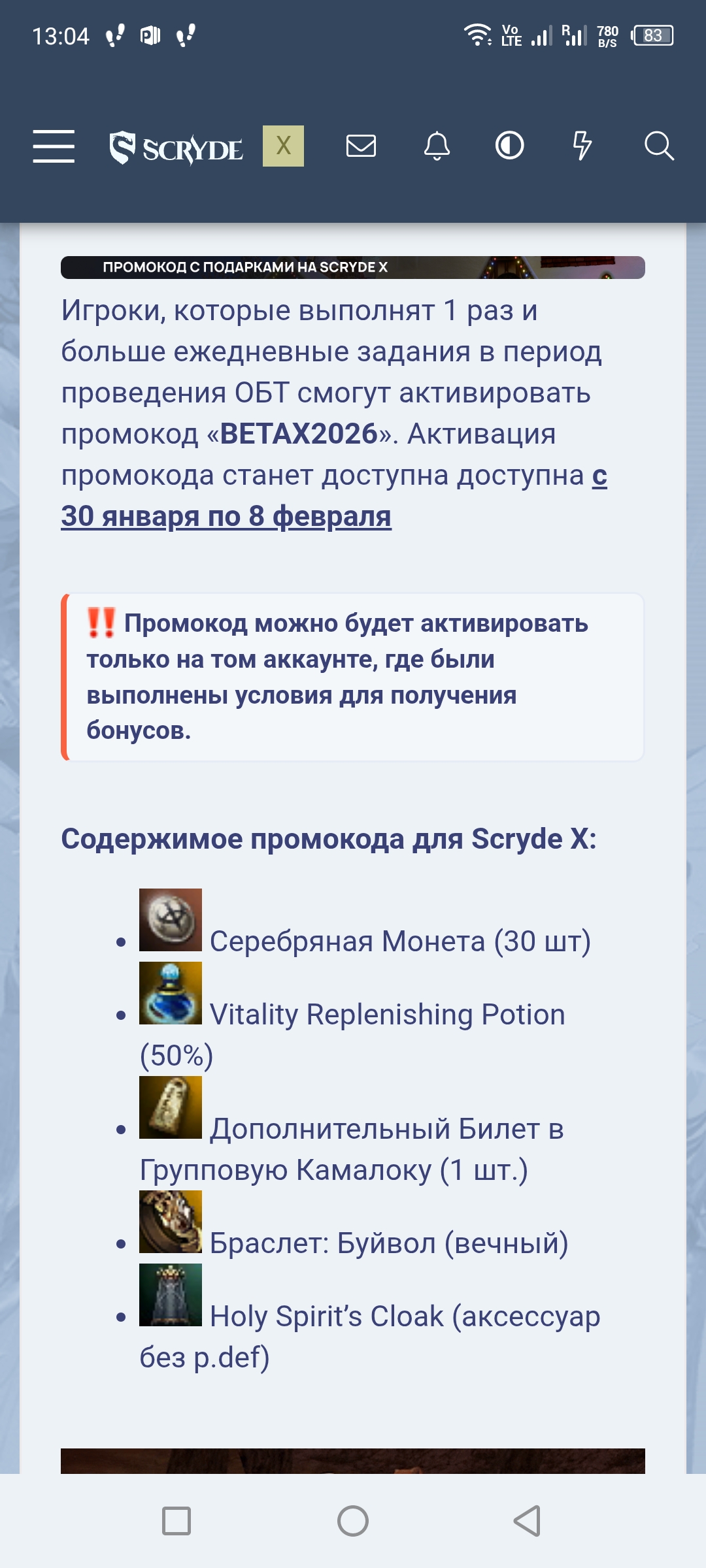The height and width of the screenshot is (1568, 706).
Task: Select the X server tab badge
Action: 282,147
